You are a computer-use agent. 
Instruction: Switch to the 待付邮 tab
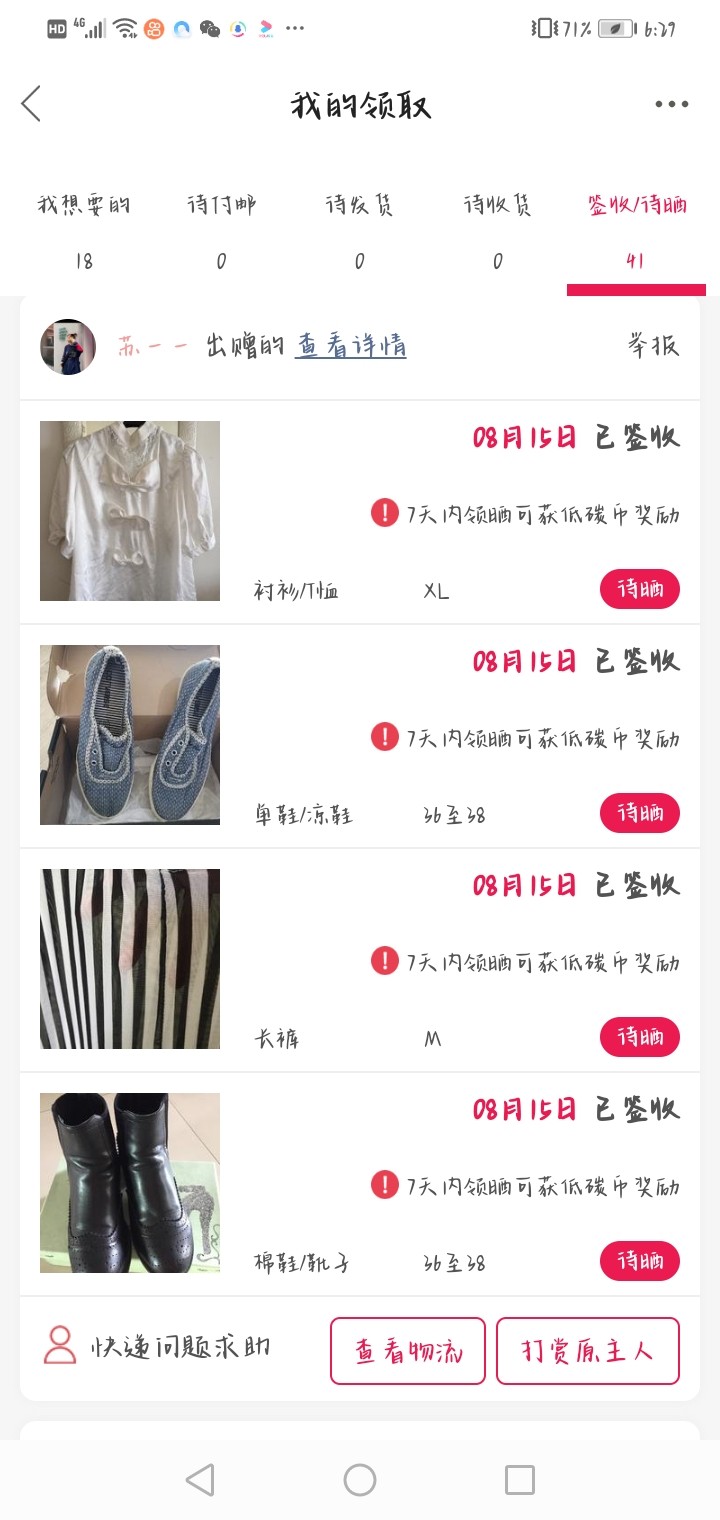221,230
